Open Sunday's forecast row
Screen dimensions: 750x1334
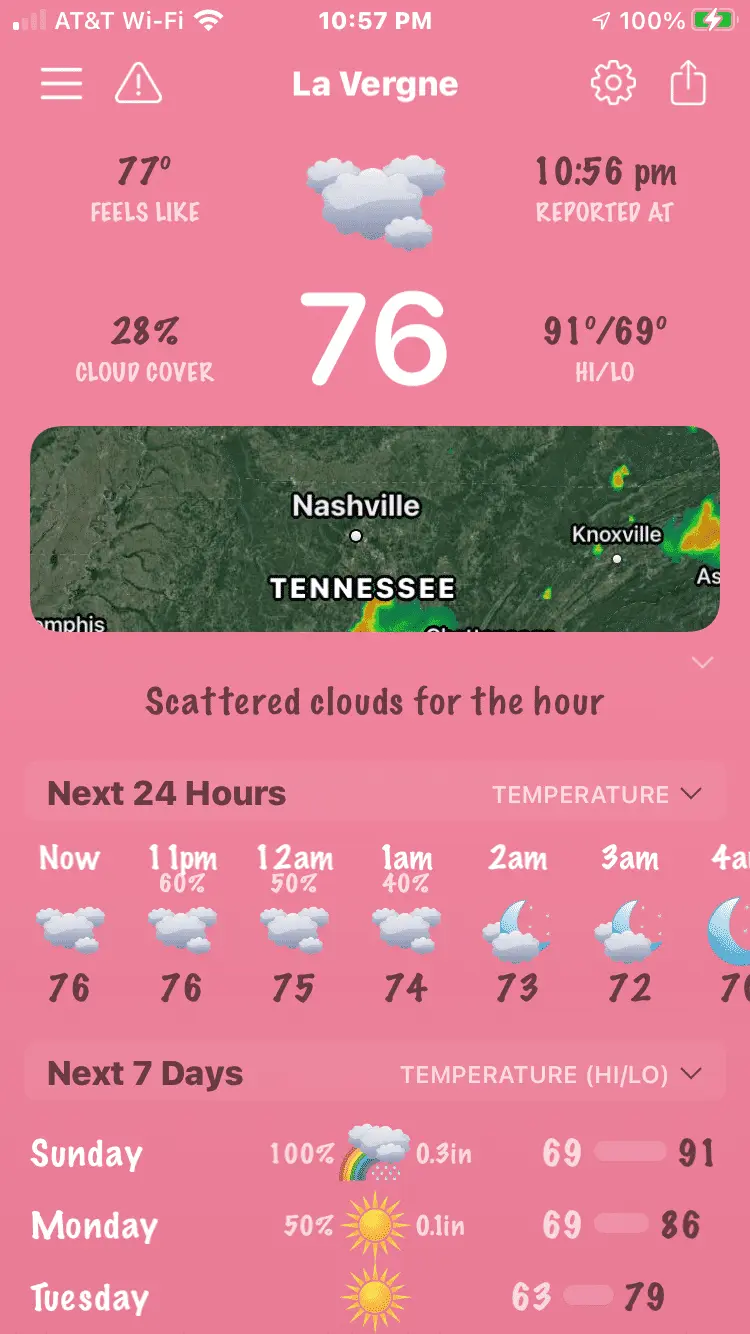375,1154
